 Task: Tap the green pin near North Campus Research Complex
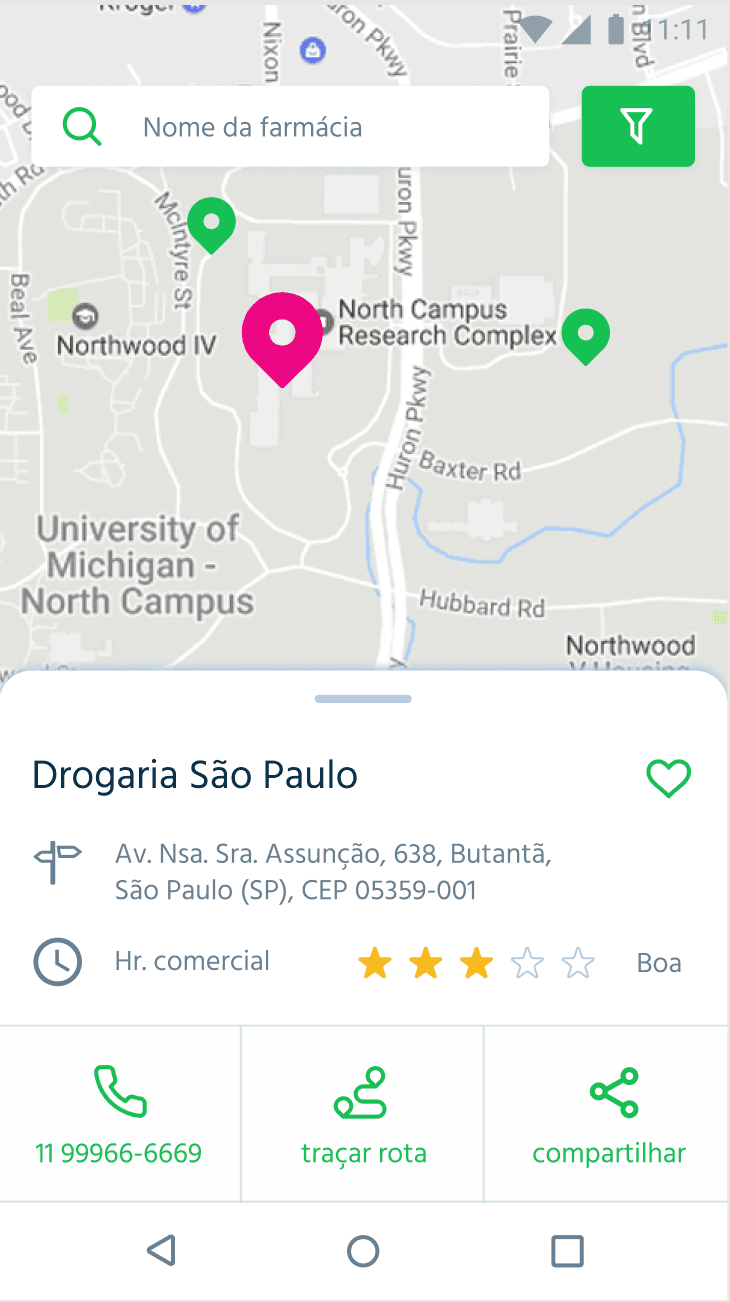586,337
